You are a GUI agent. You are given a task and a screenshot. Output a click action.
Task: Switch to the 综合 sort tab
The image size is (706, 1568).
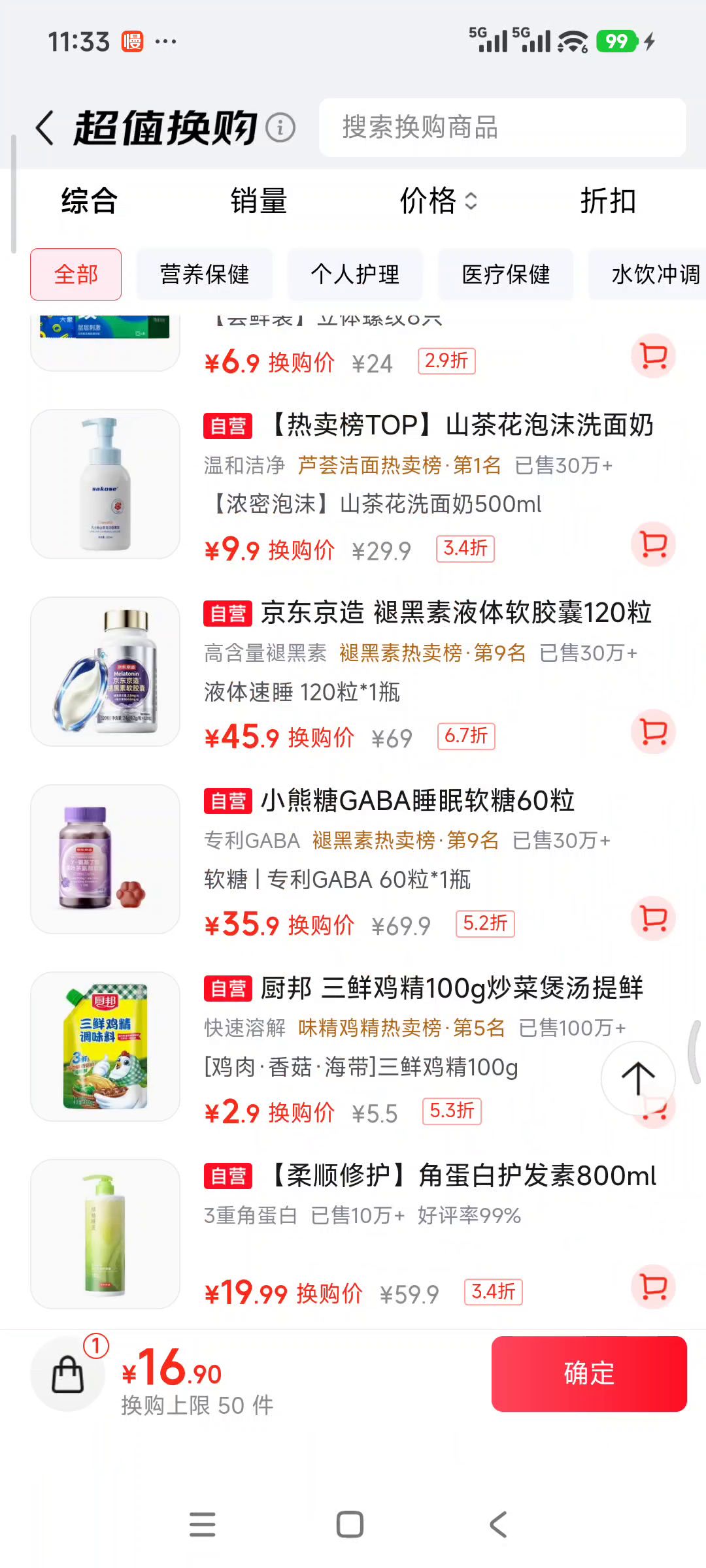pos(89,201)
